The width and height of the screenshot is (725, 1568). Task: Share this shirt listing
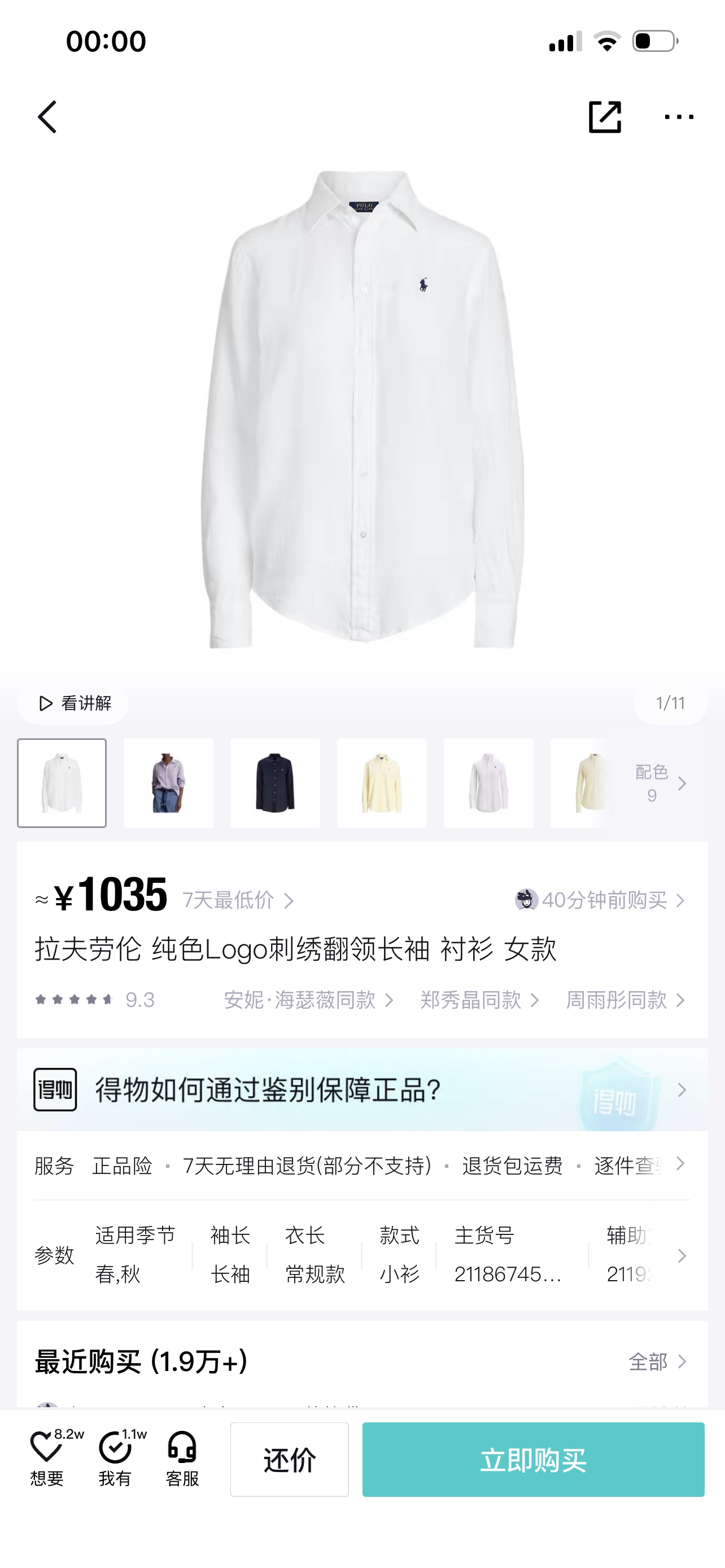point(605,117)
